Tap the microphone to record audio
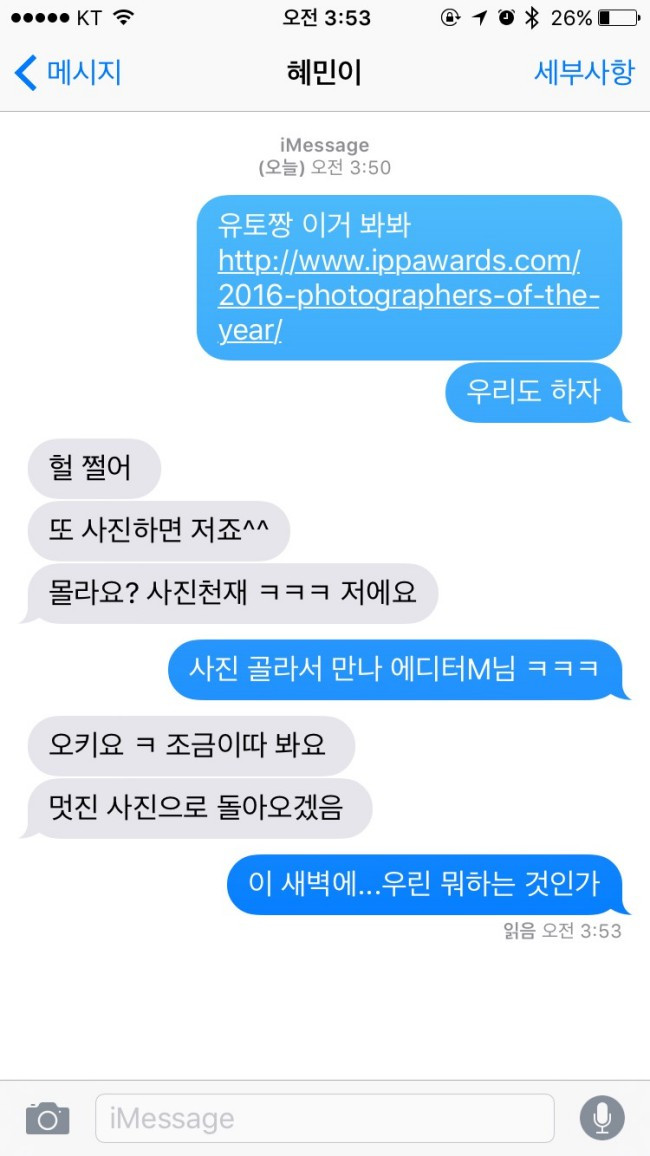The image size is (650, 1156). click(x=602, y=1118)
